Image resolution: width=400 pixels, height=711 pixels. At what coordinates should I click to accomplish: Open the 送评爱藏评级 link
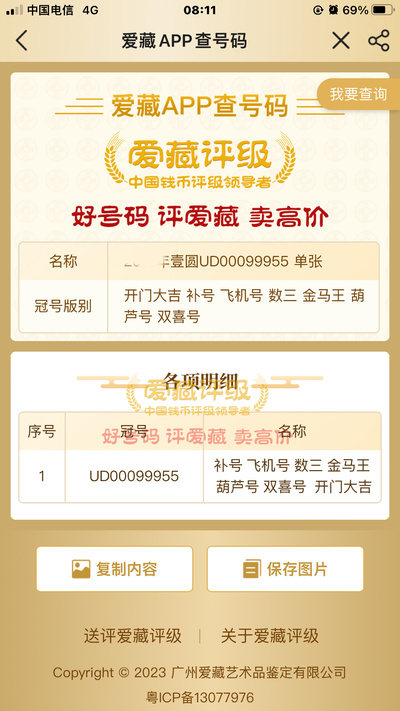pyautogui.click(x=132, y=636)
